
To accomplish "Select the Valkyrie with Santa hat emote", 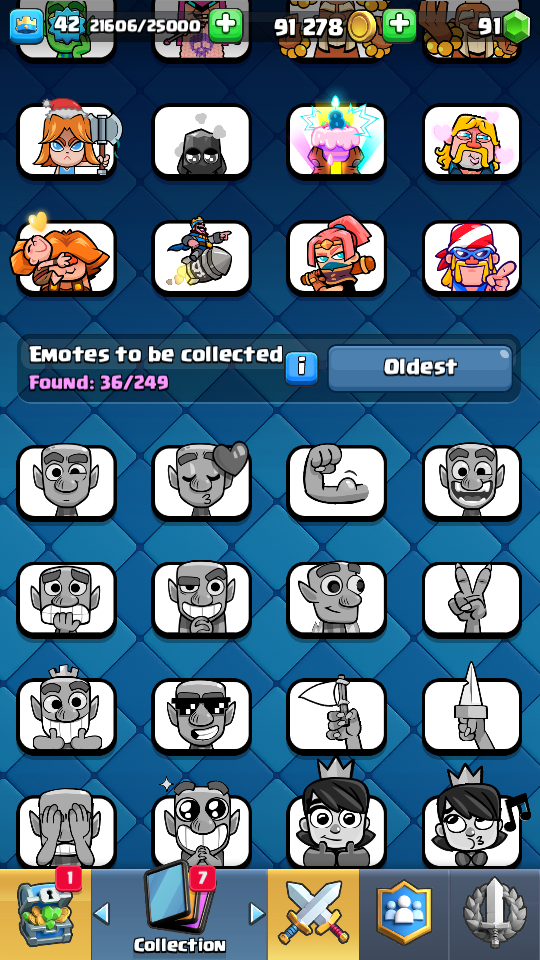I will point(67,141).
